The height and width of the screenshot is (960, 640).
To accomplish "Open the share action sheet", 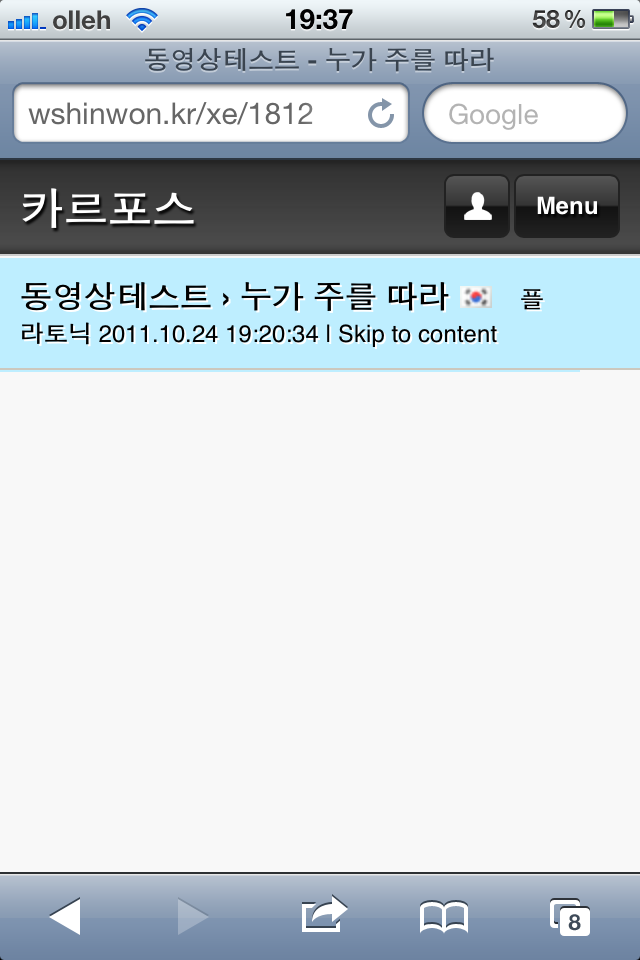I will 323,915.
